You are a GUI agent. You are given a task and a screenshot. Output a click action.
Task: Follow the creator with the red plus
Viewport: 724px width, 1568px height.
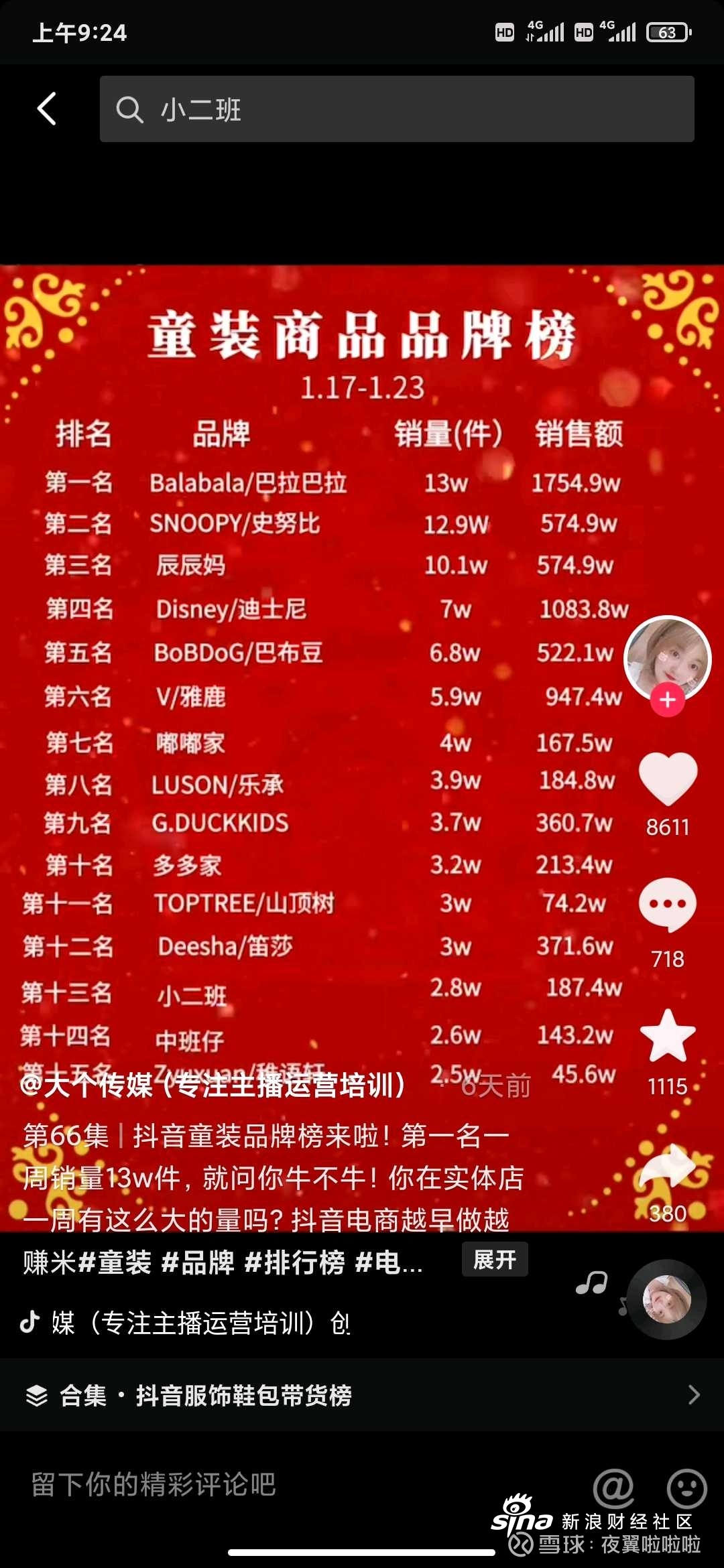click(667, 700)
